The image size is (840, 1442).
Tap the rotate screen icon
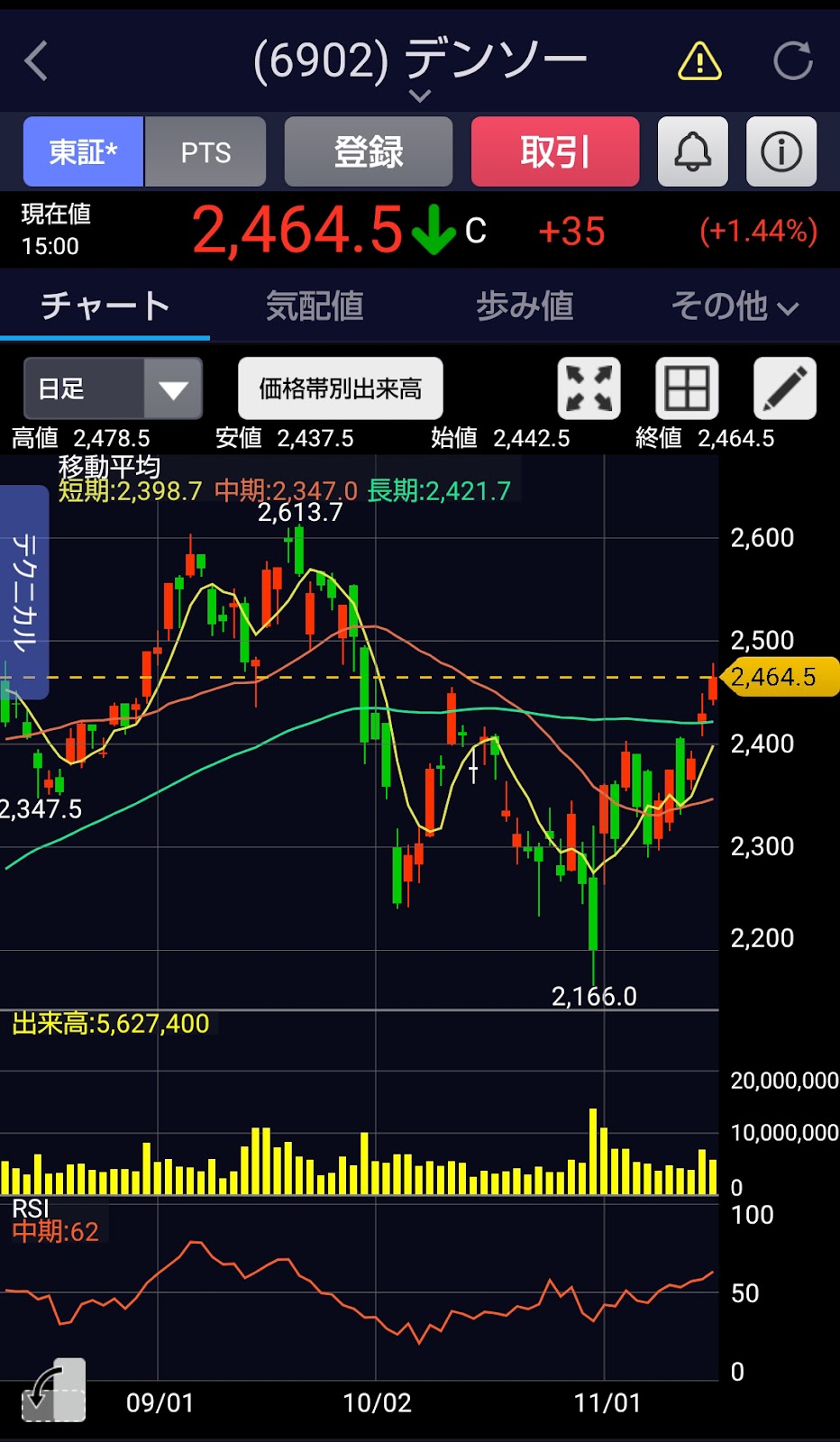(x=53, y=1391)
